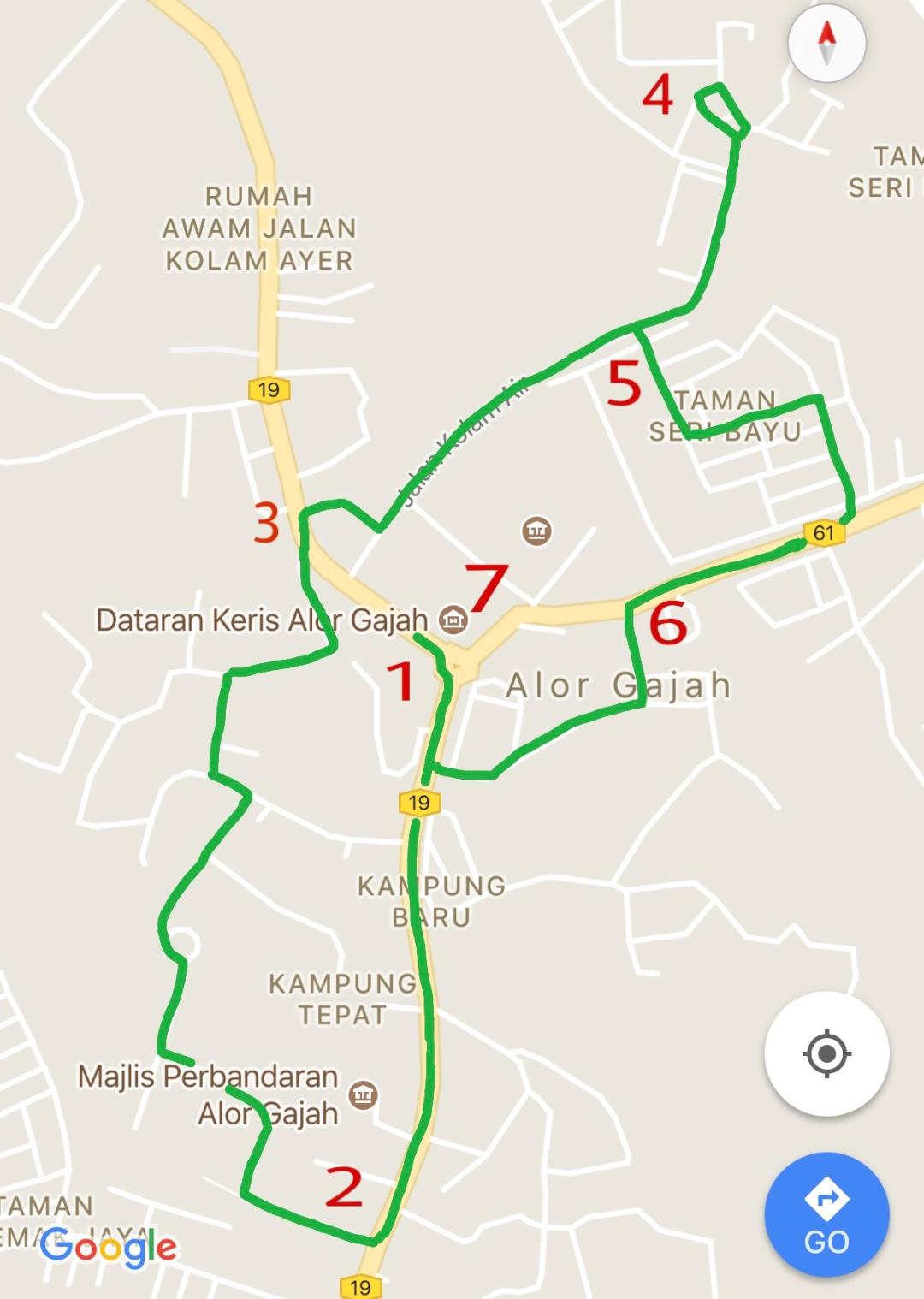Open Majlis Perbandaran Alor Gajah place marker
This screenshot has width=924, height=1299.
click(363, 1094)
